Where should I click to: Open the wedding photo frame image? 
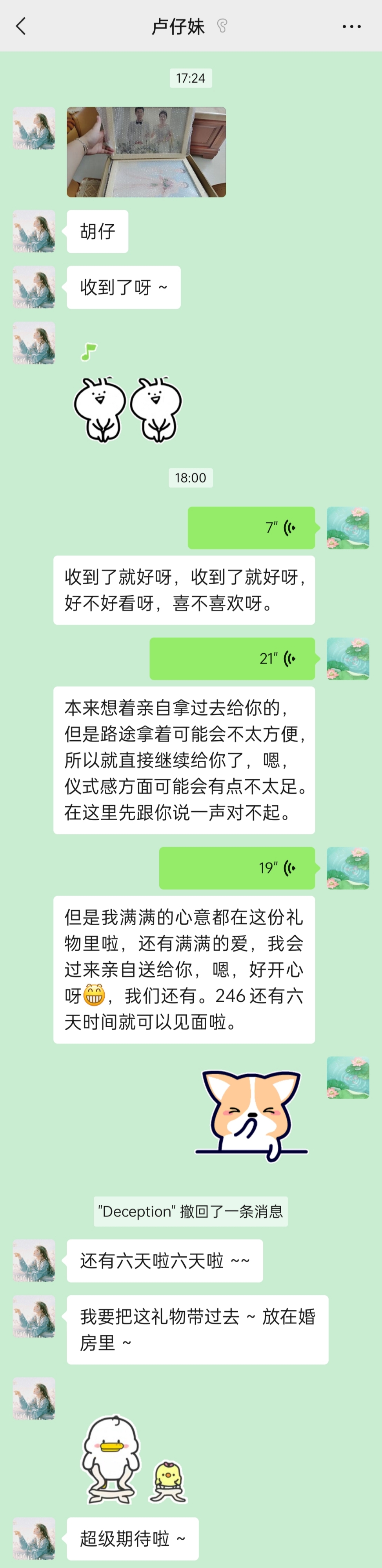coord(146,152)
